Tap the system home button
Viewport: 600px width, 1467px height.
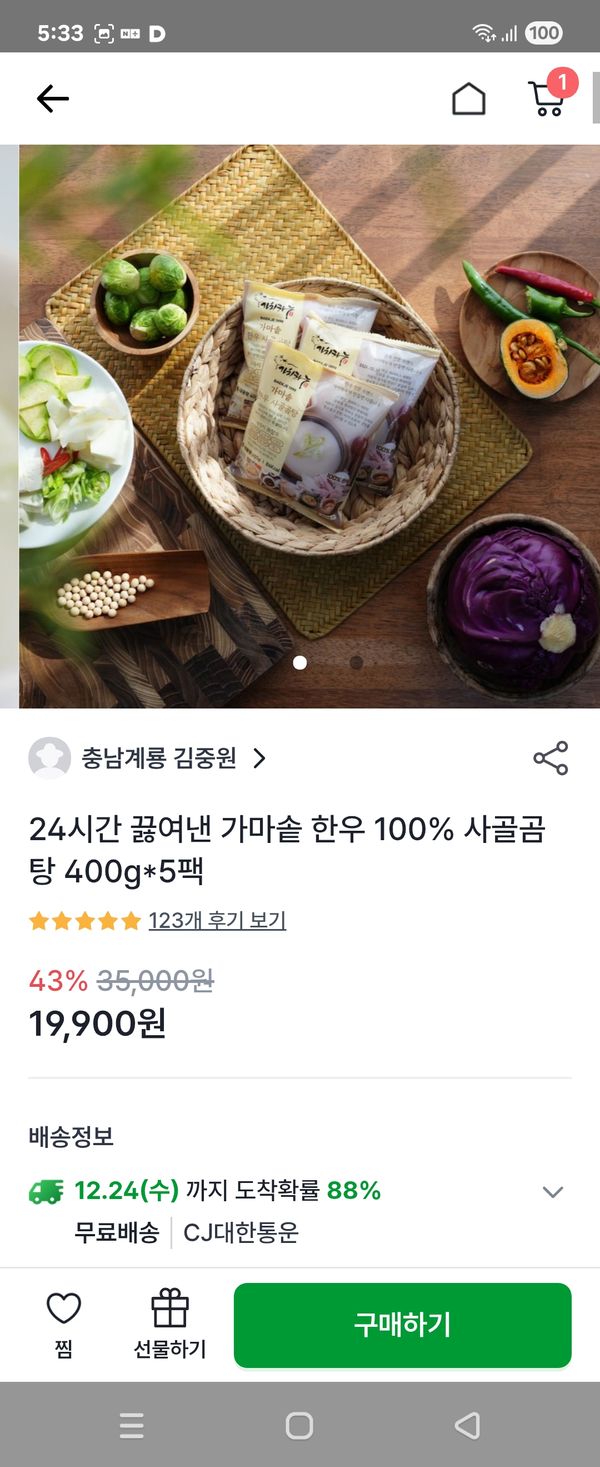pos(299,1425)
